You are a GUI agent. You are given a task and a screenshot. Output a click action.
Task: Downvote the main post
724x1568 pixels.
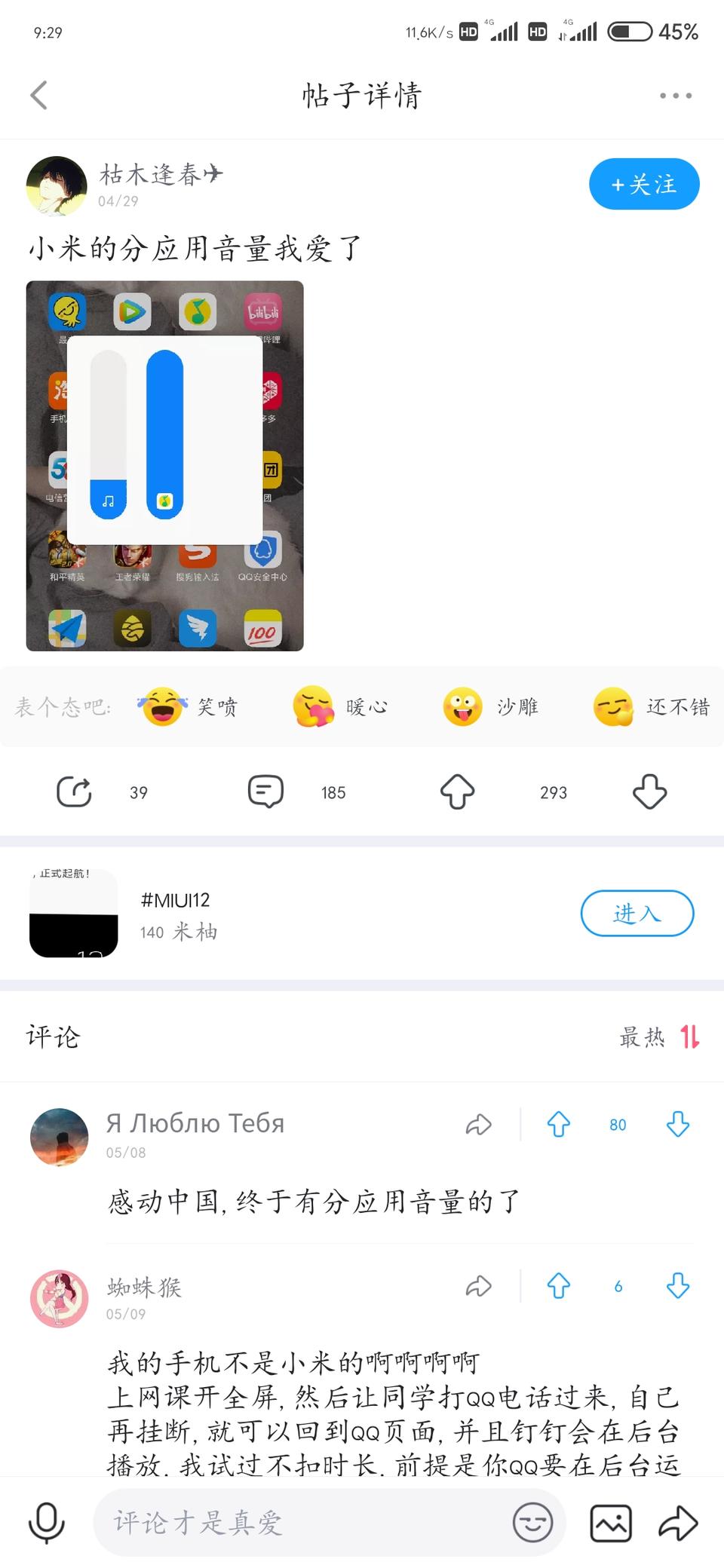[x=649, y=792]
